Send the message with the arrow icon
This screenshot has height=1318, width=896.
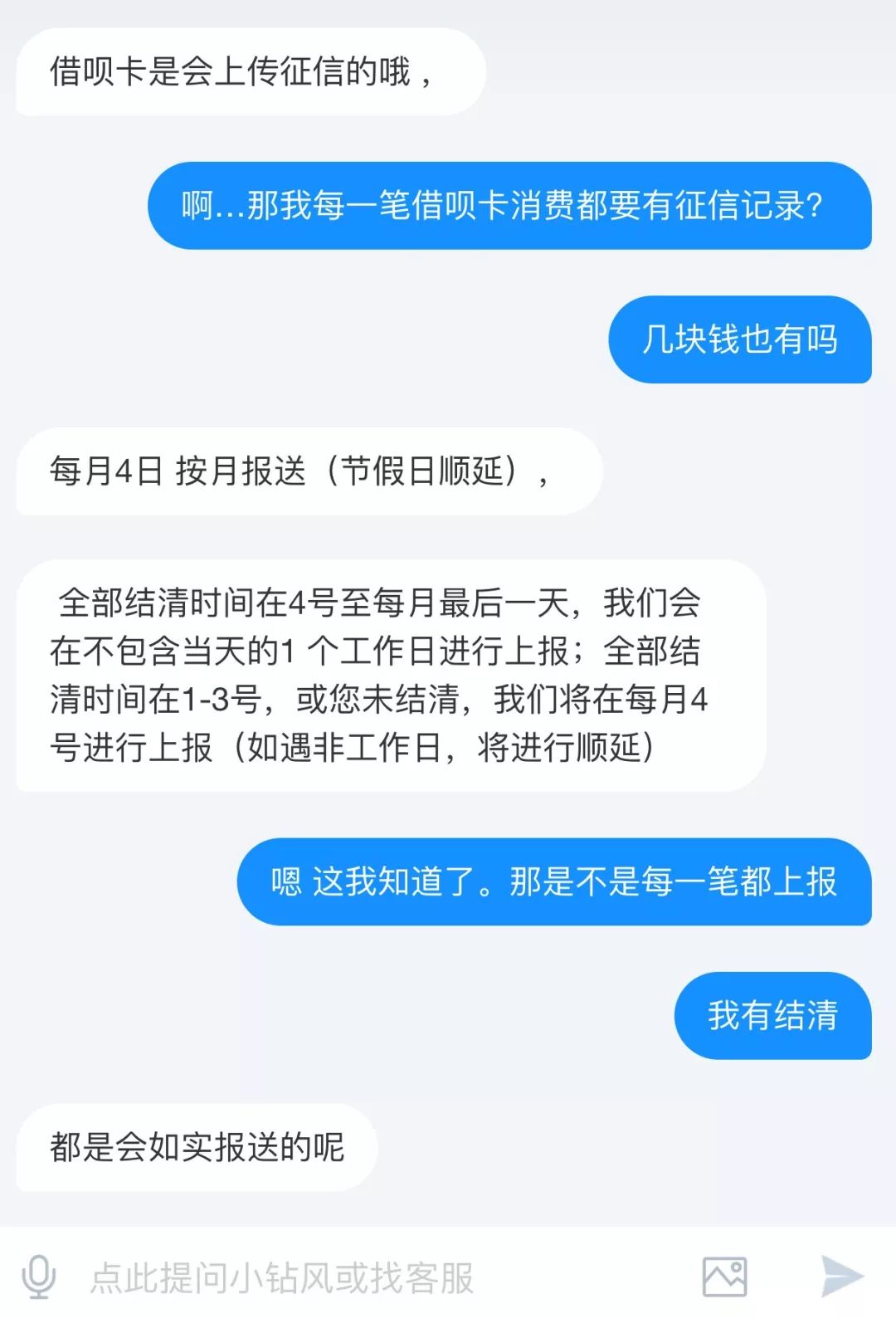point(841,1277)
